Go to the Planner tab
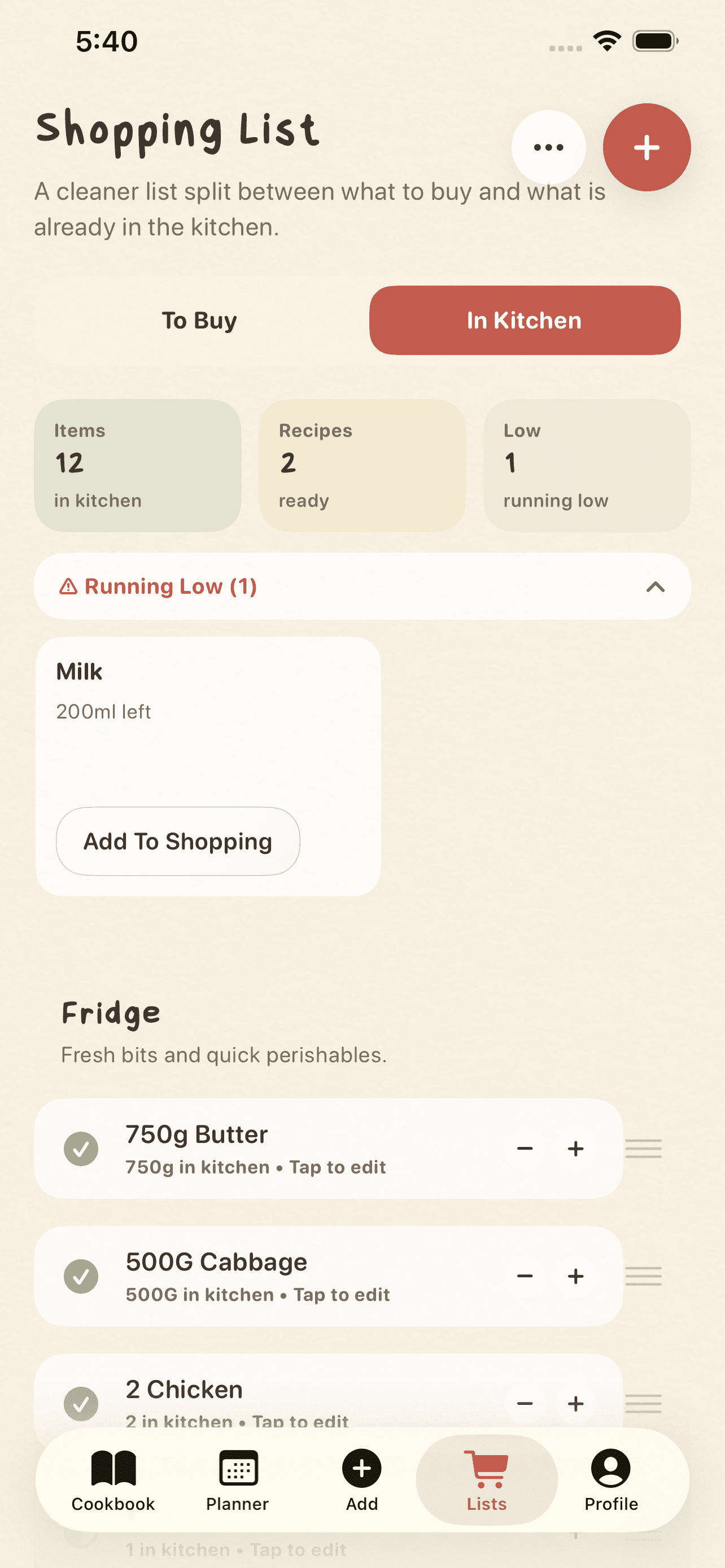 click(x=237, y=1481)
